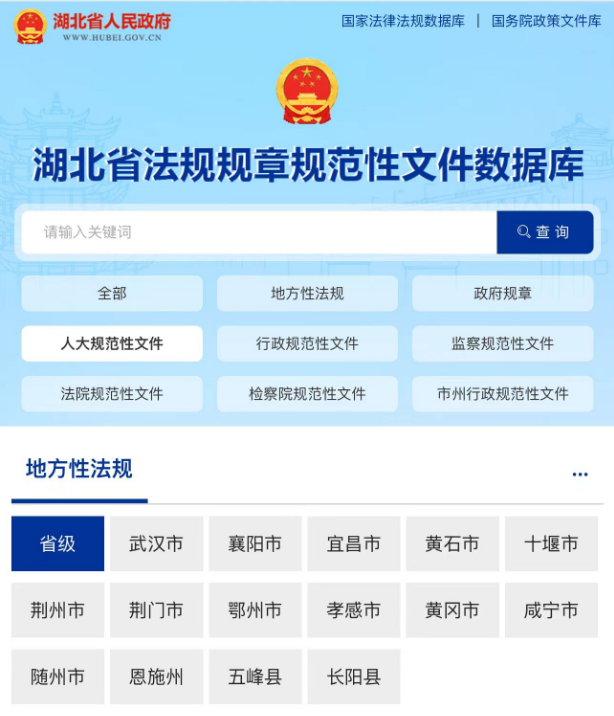Tap the 查询 search button
614x716 pixels.
coord(544,232)
